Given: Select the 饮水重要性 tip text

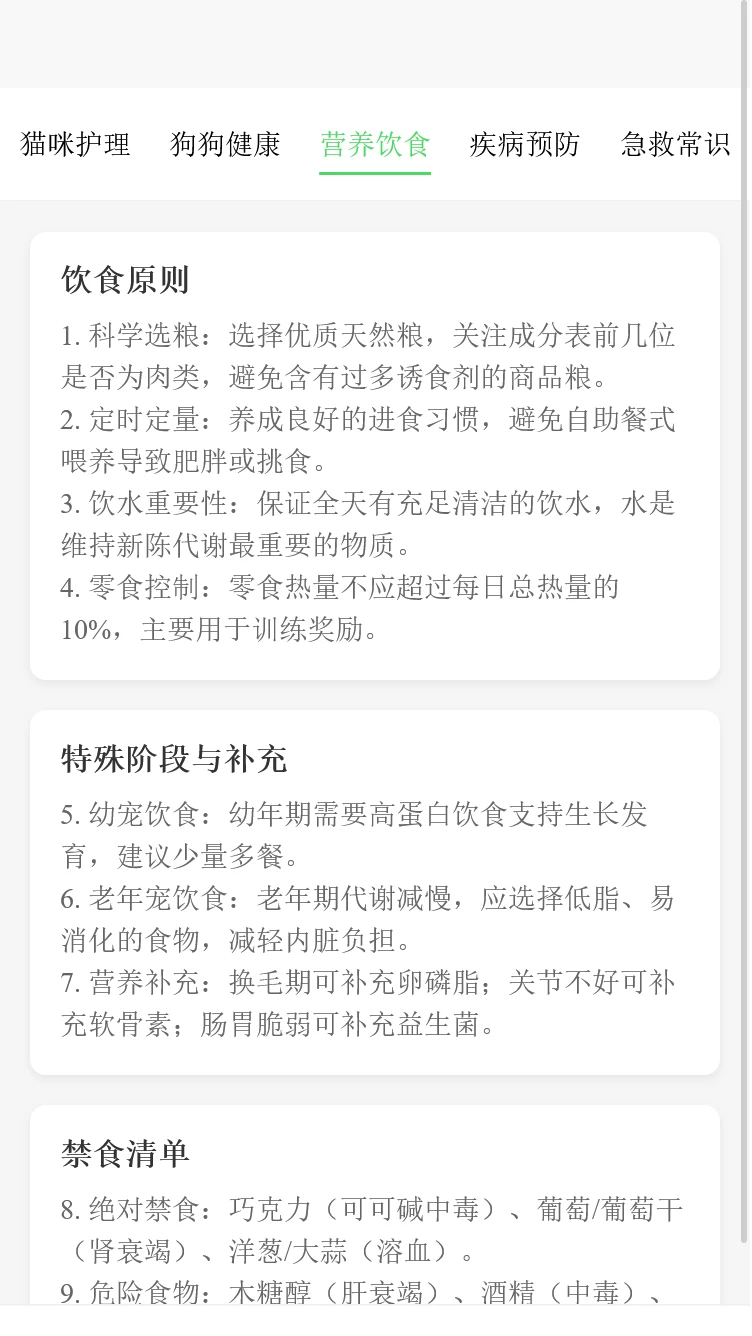Looking at the screenshot, I should 368,525.
